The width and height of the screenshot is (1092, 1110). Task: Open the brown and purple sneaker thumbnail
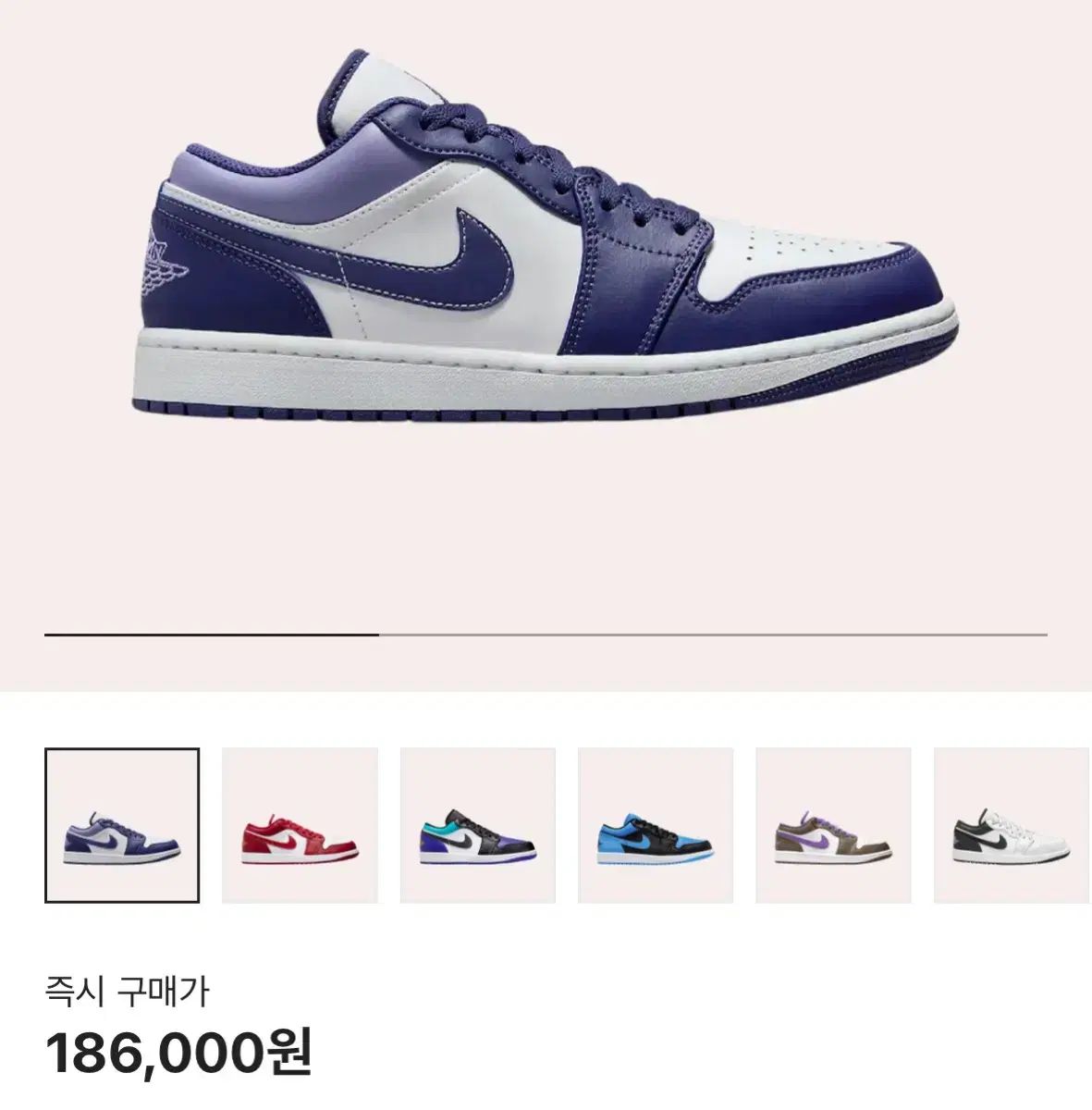(832, 825)
